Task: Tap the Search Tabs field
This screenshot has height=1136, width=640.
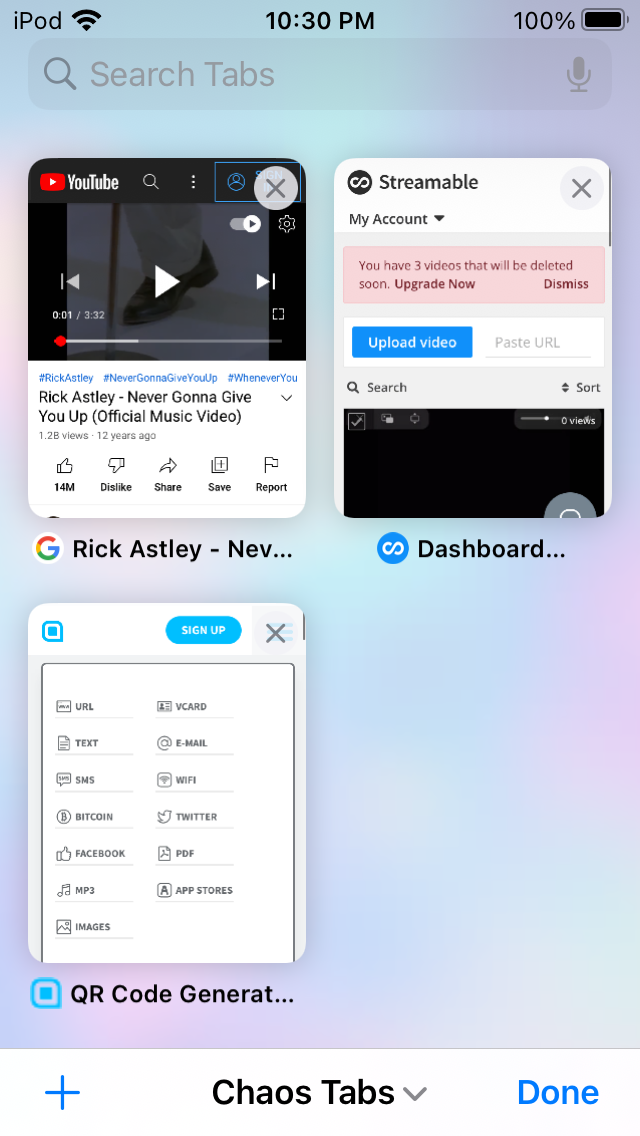Action: coord(319,74)
